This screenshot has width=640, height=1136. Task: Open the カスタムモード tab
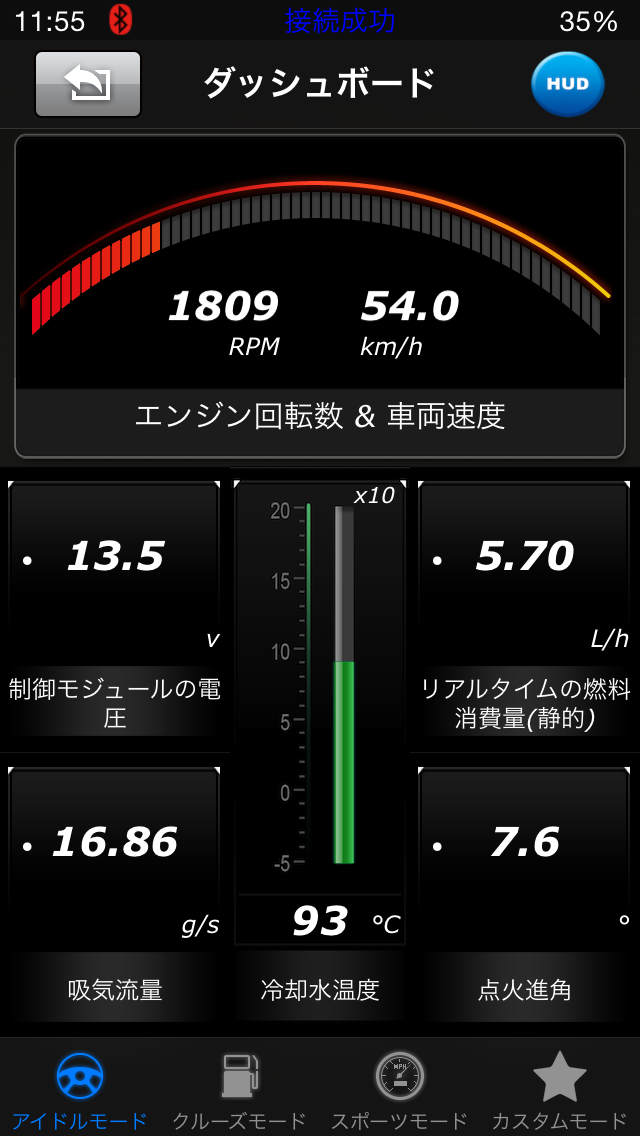click(x=559, y=1088)
